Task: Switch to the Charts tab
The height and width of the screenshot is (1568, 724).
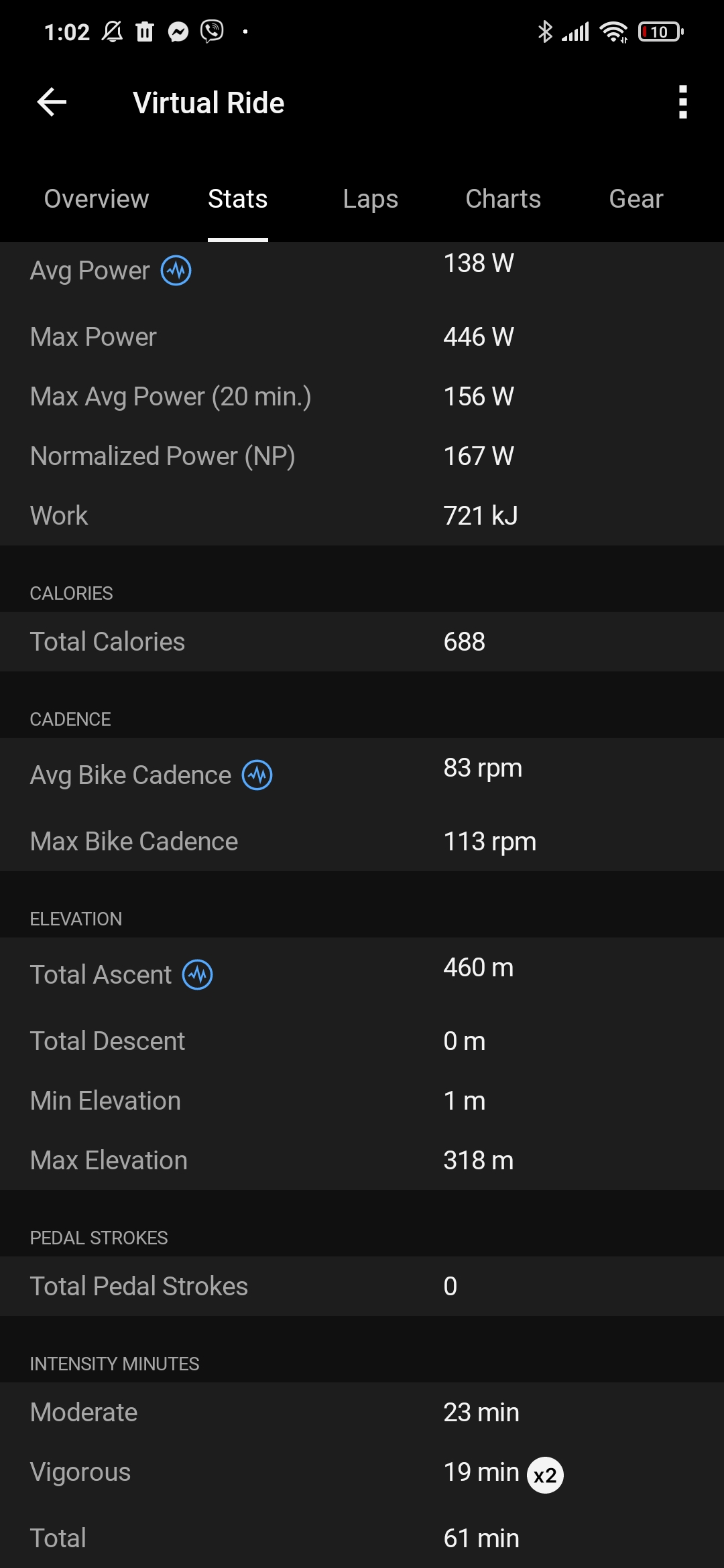Action: click(503, 198)
